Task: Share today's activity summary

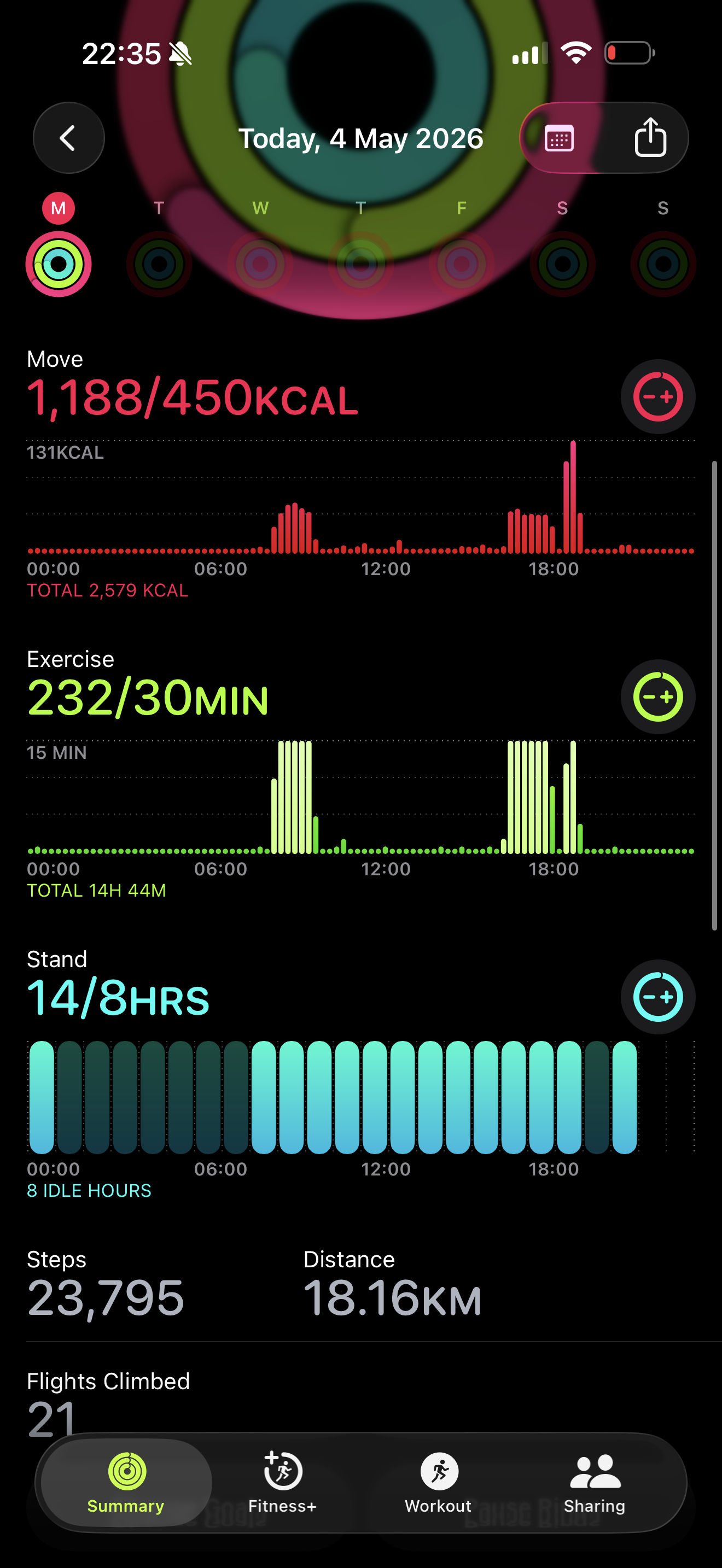Action: point(650,138)
